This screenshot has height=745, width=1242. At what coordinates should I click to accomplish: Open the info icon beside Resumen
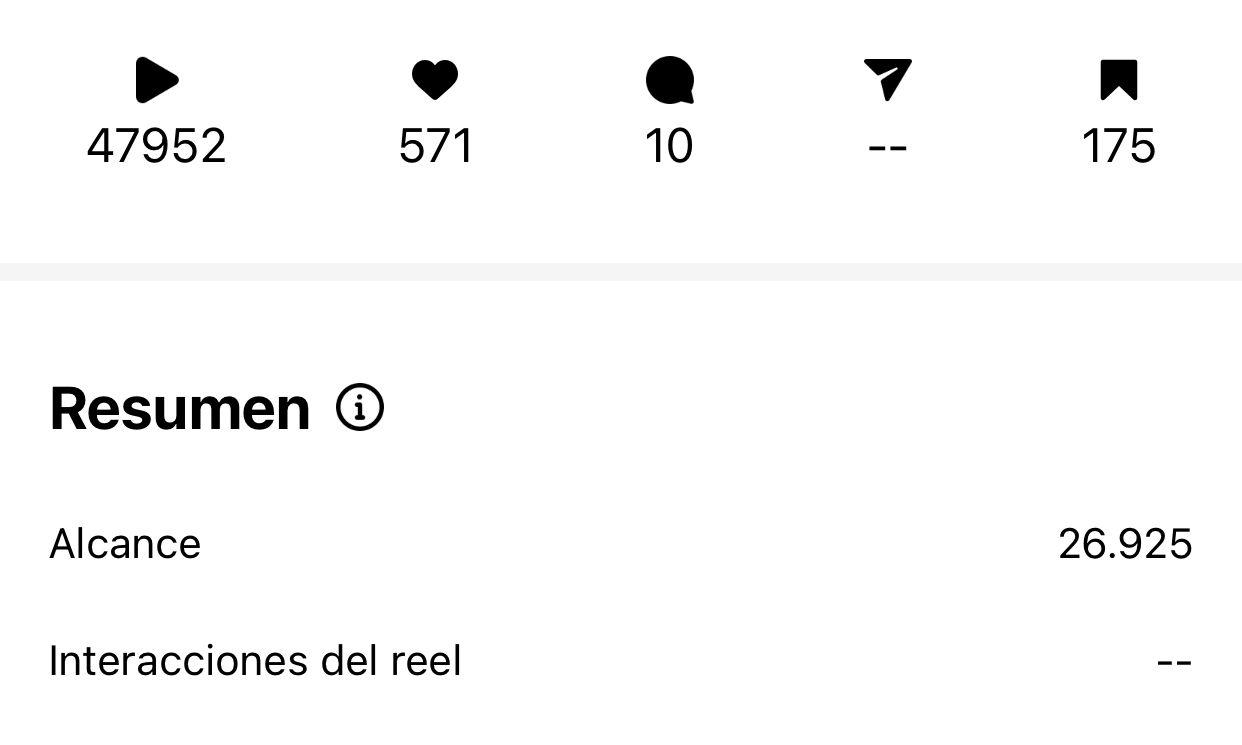coord(360,408)
